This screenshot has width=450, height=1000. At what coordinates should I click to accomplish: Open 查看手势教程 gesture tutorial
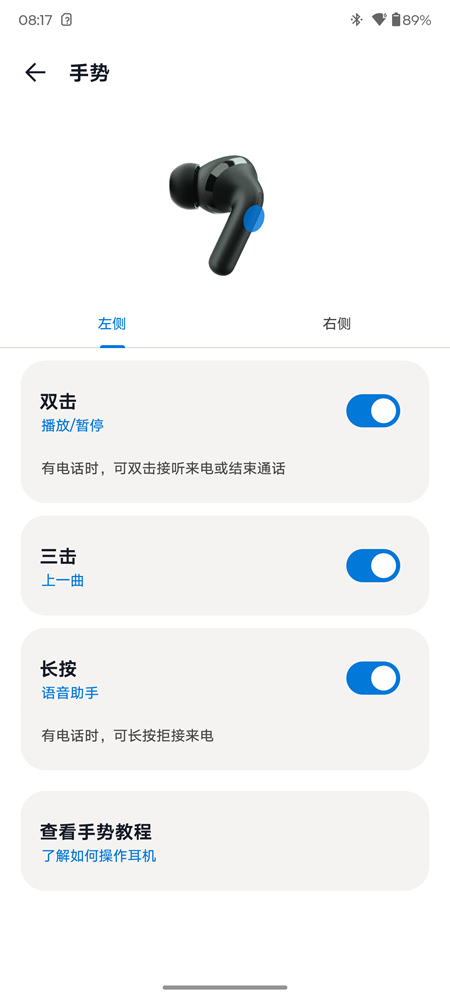coord(225,841)
